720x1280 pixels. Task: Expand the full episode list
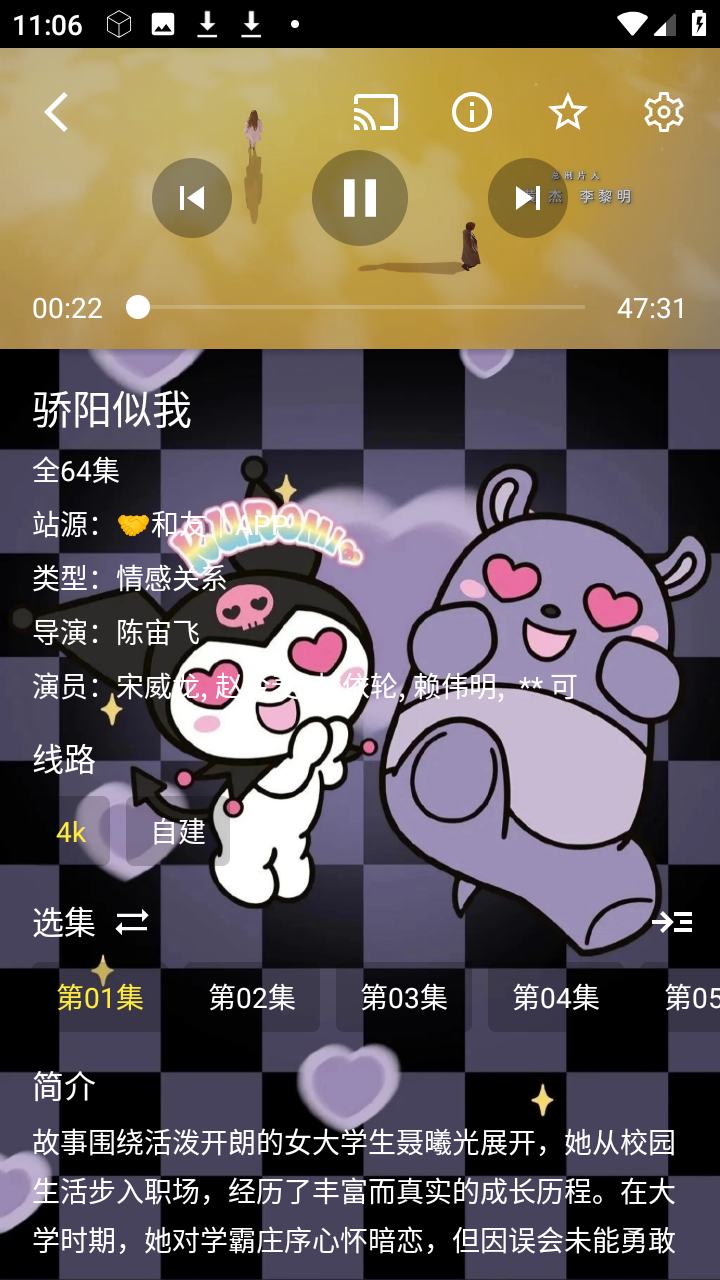point(671,921)
